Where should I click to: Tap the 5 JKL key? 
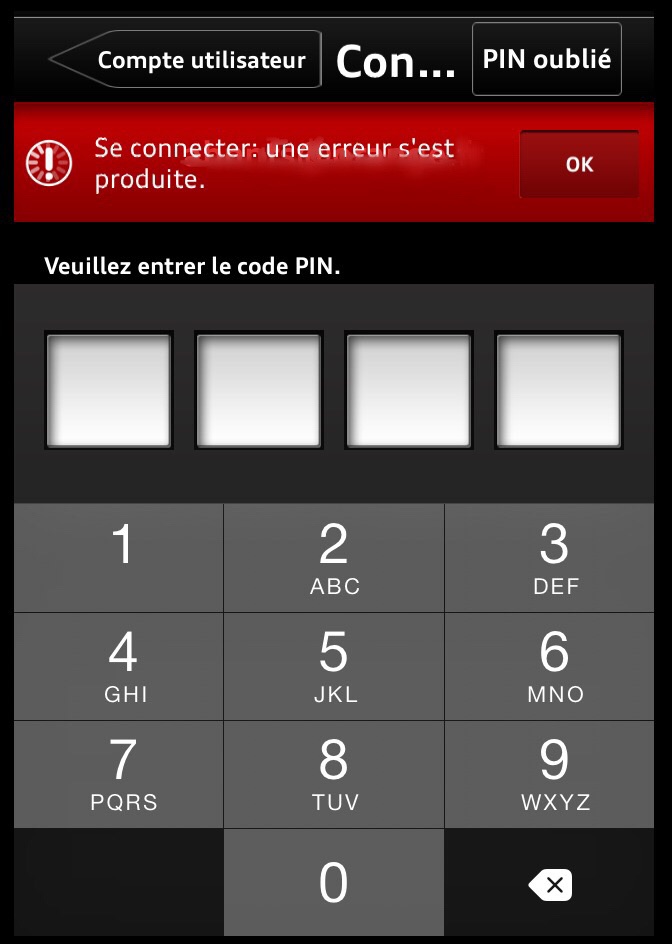pyautogui.click(x=334, y=666)
